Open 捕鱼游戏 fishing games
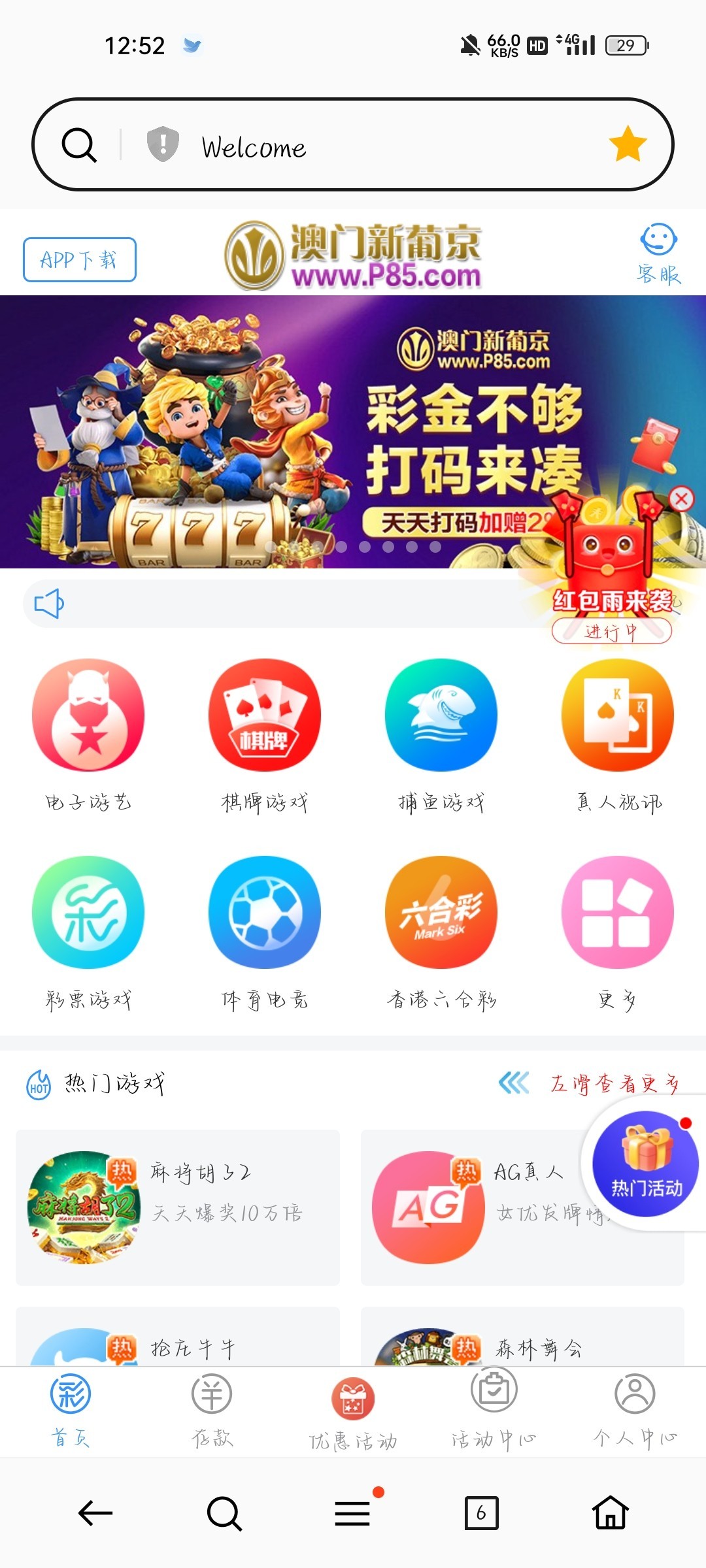The image size is (706, 1568). [x=441, y=715]
